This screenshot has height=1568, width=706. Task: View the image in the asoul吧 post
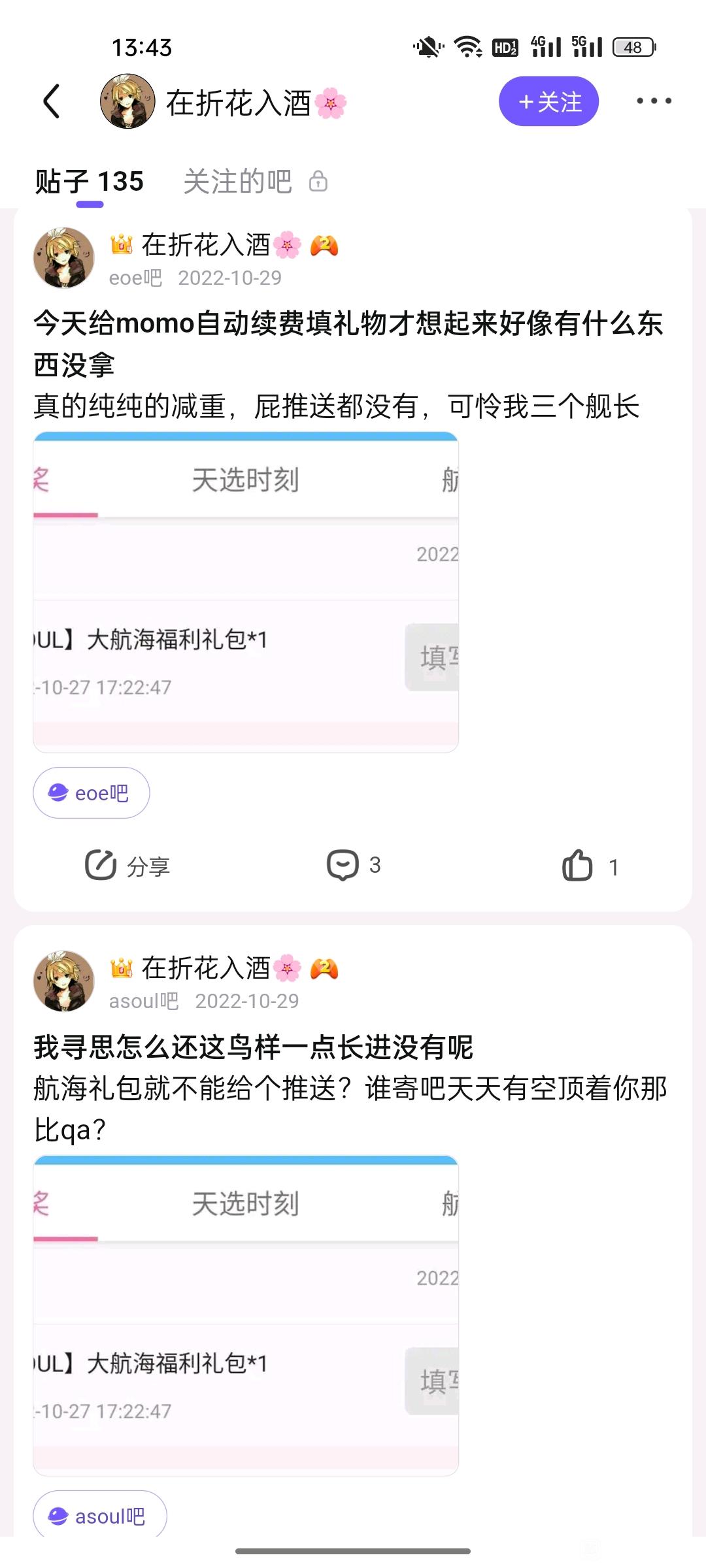click(x=246, y=1315)
